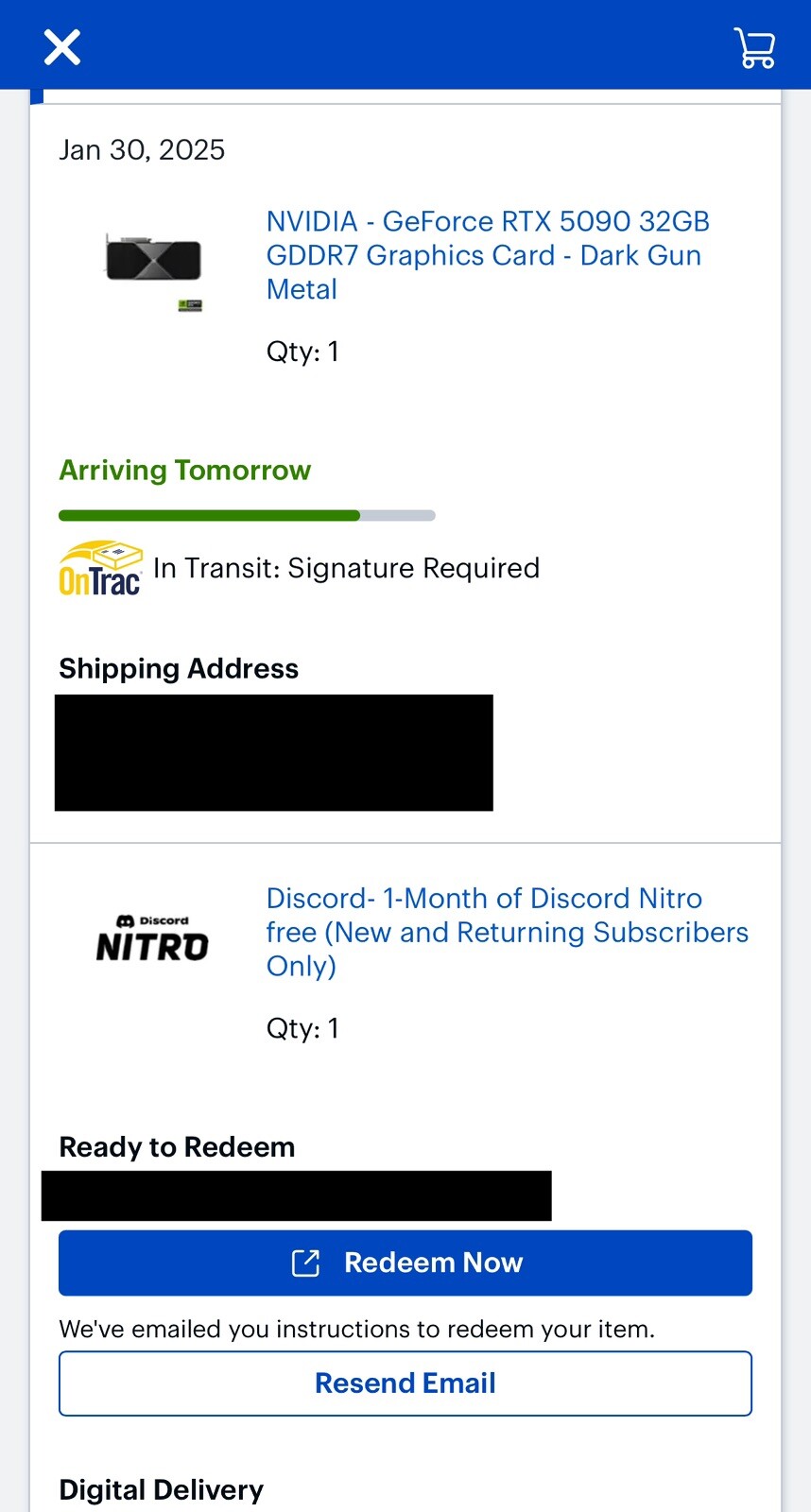This screenshot has width=811, height=1512.
Task: Open the NVIDIA GeForce RTX 5090 product link
Action: click(487, 255)
